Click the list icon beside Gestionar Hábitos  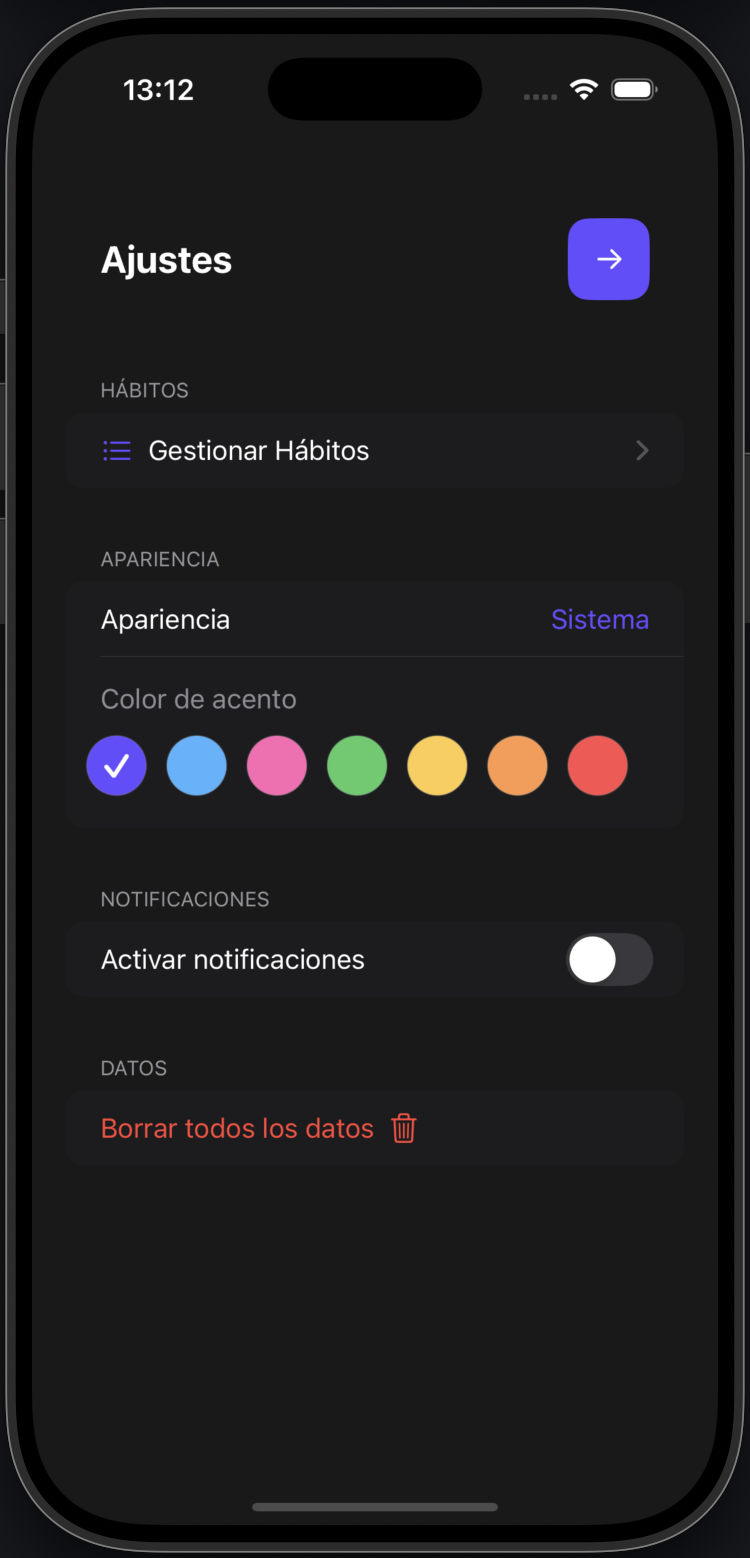pyautogui.click(x=117, y=450)
